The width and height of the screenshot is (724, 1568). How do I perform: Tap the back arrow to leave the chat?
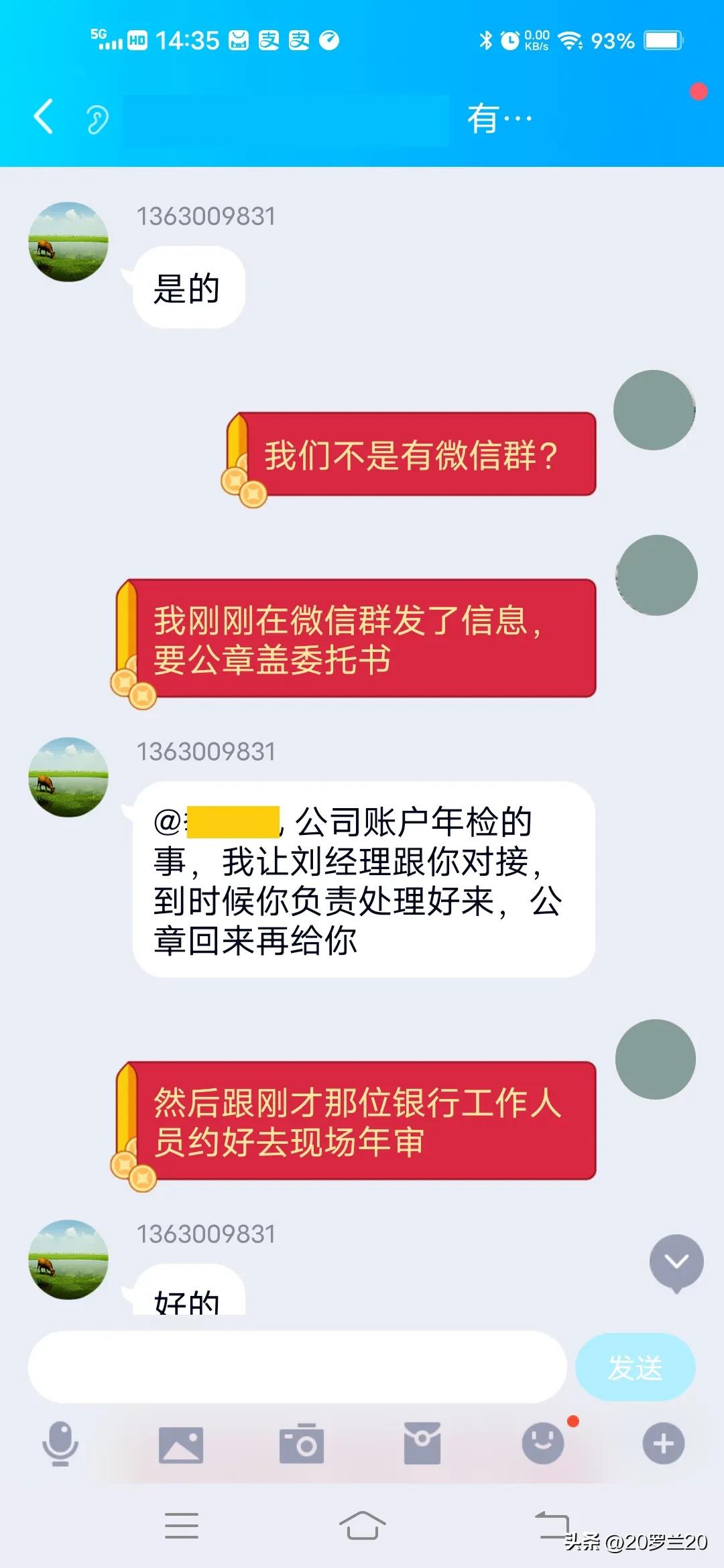click(x=42, y=115)
